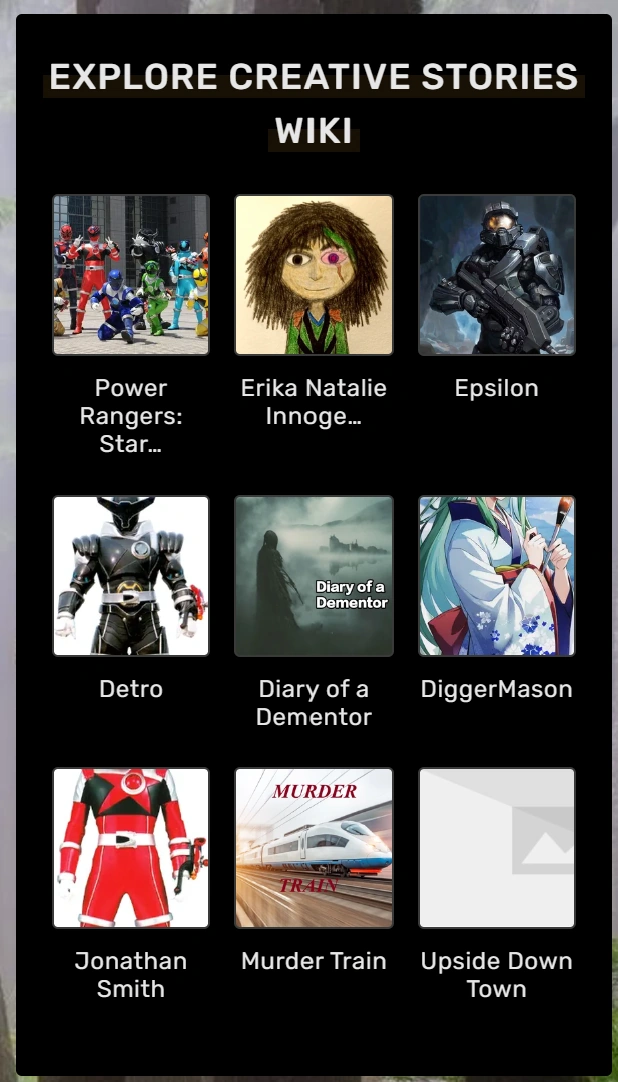Image resolution: width=618 pixels, height=1082 pixels.
Task: Open the Upside Down Town article
Action: coord(497,885)
